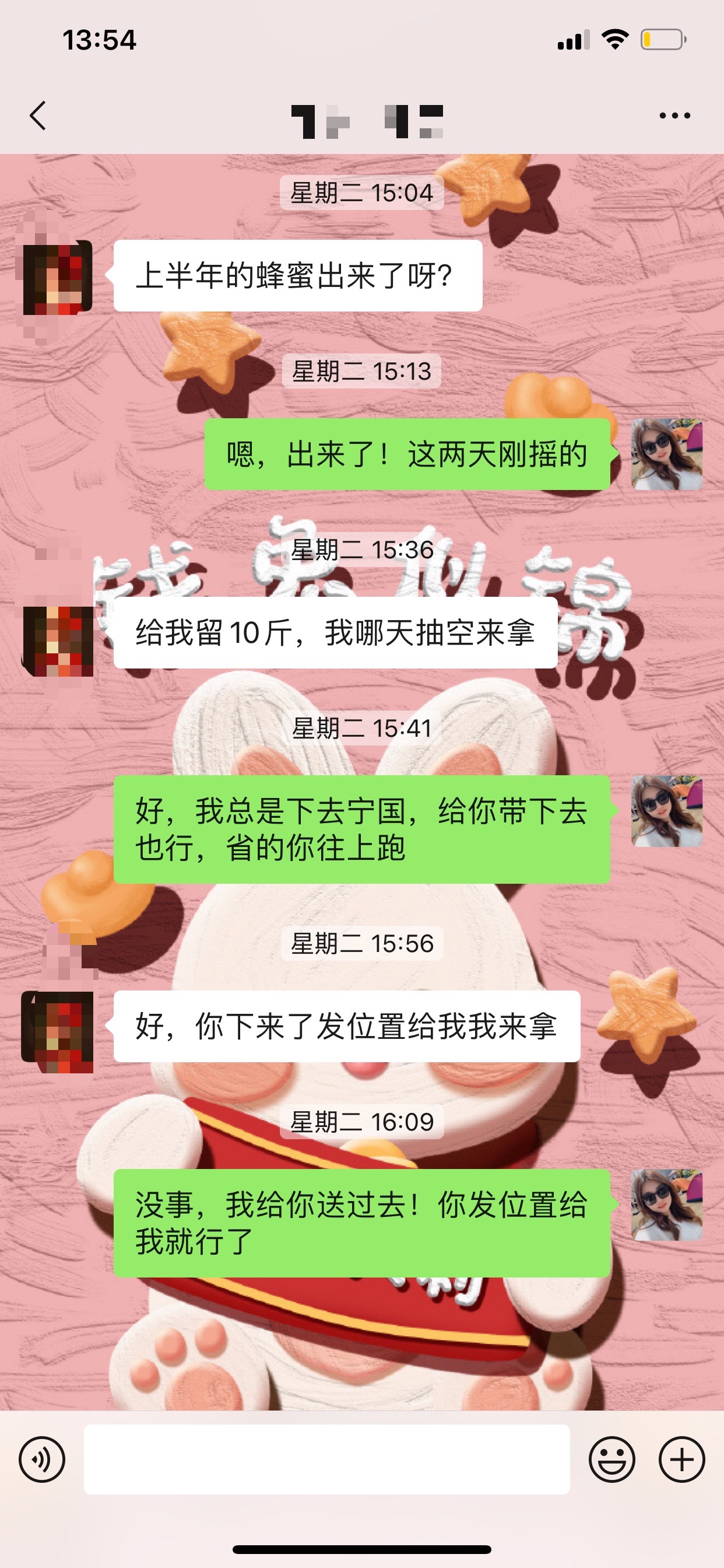Screen dimensions: 724x1568
Task: Tap own avatar beside 没事，我给你送过去 message
Action: pyautogui.click(x=666, y=1204)
